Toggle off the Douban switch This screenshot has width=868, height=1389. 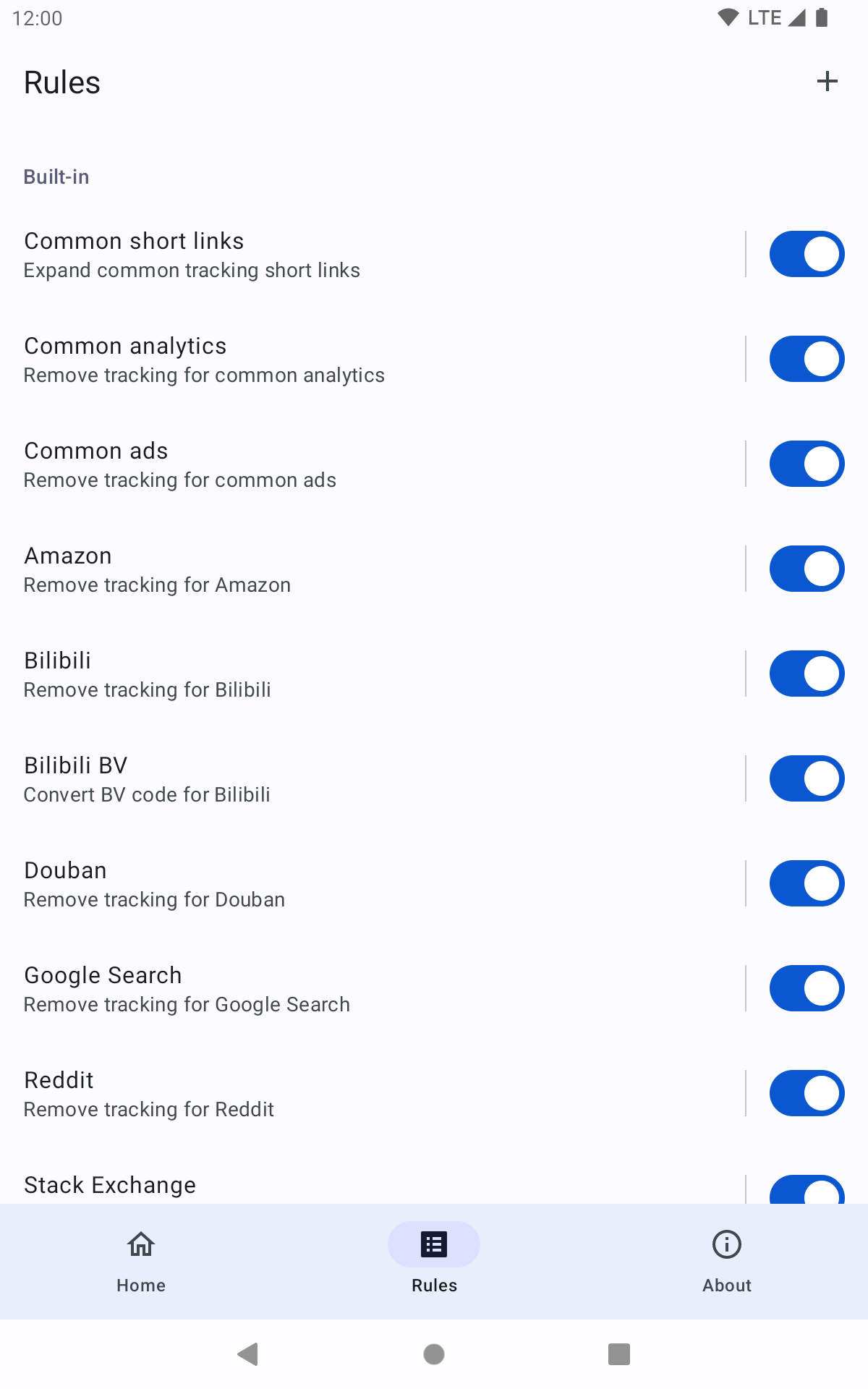tap(807, 883)
